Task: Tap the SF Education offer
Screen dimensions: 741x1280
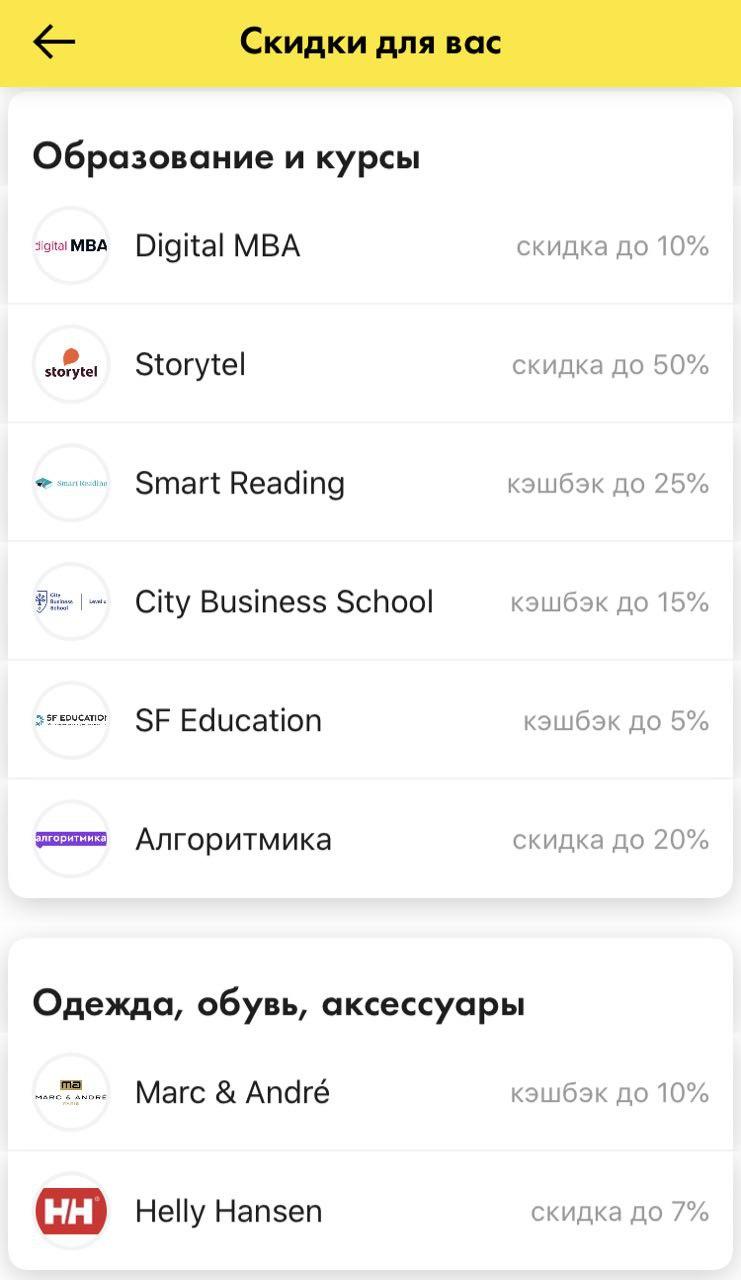Action: click(370, 721)
